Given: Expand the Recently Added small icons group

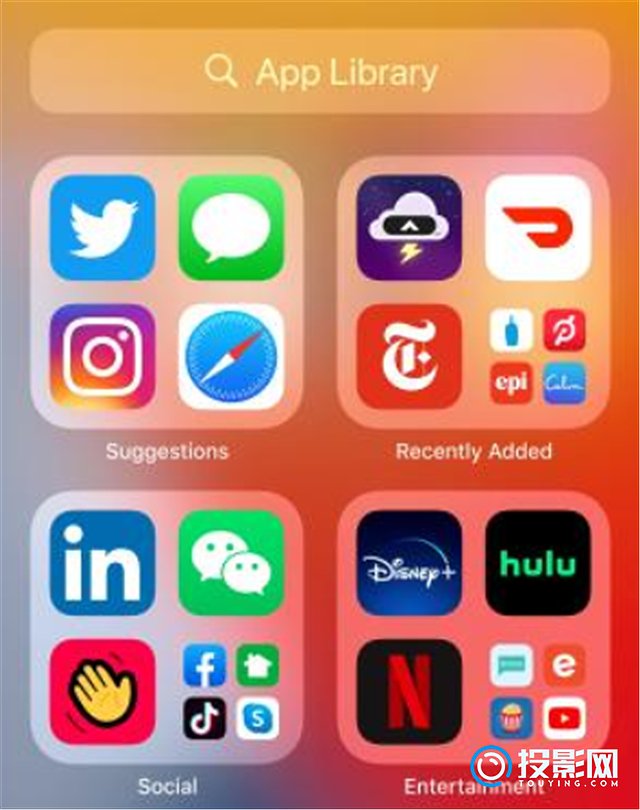Looking at the screenshot, I should point(538,356).
